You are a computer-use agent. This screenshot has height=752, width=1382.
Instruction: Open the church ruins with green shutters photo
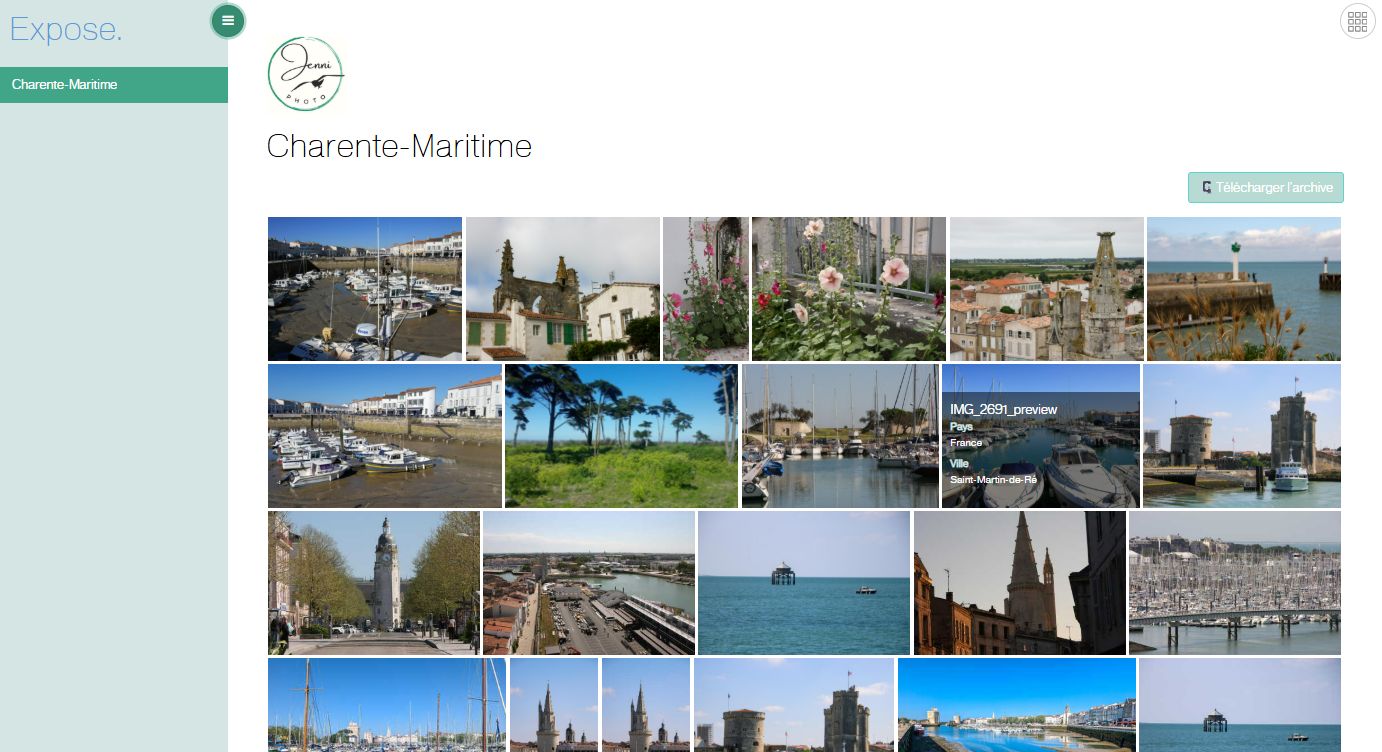(562, 289)
